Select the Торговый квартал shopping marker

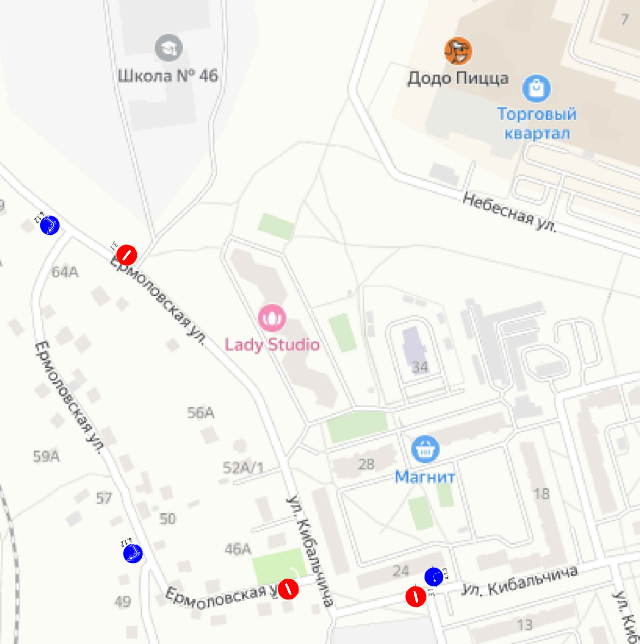[537, 88]
